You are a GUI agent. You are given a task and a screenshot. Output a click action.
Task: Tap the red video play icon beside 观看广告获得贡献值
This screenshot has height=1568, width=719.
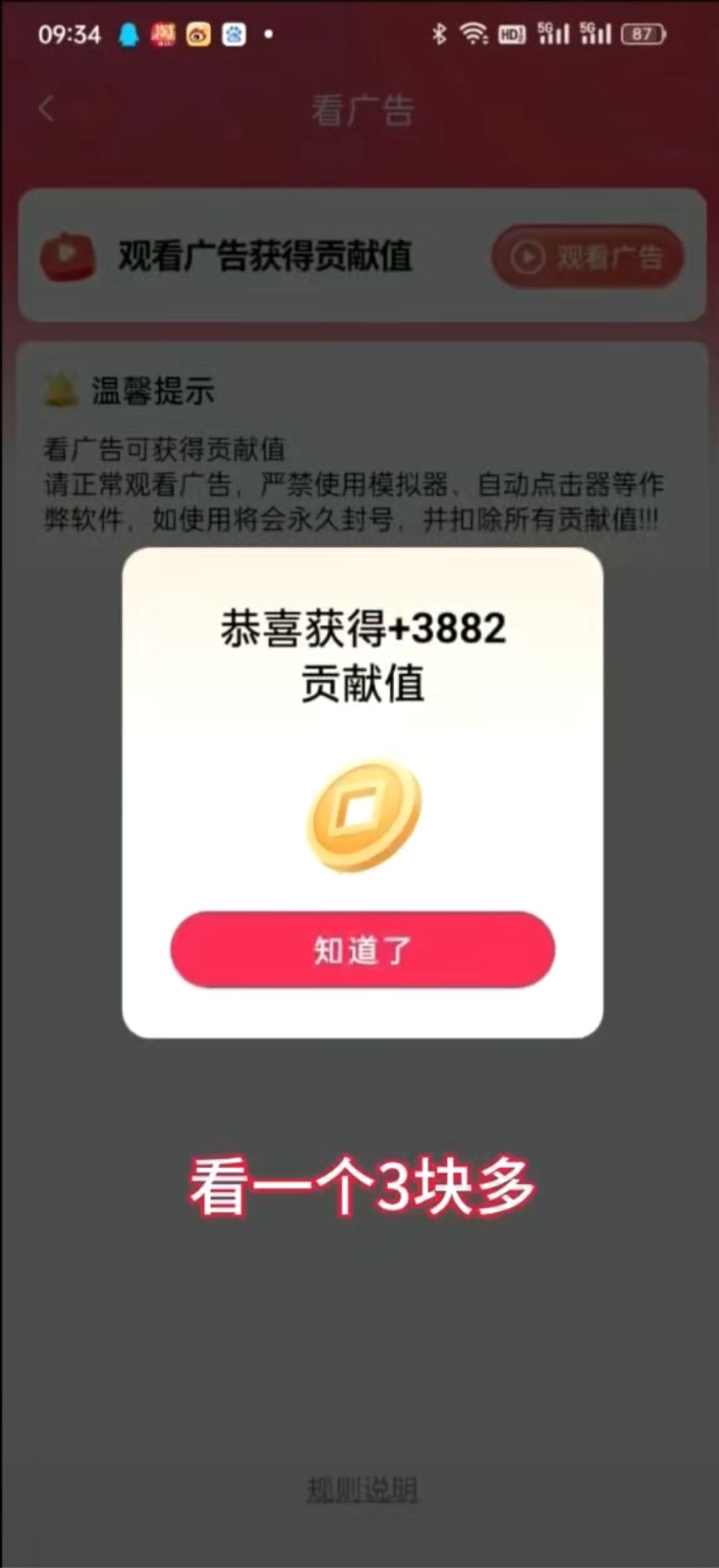[x=69, y=256]
